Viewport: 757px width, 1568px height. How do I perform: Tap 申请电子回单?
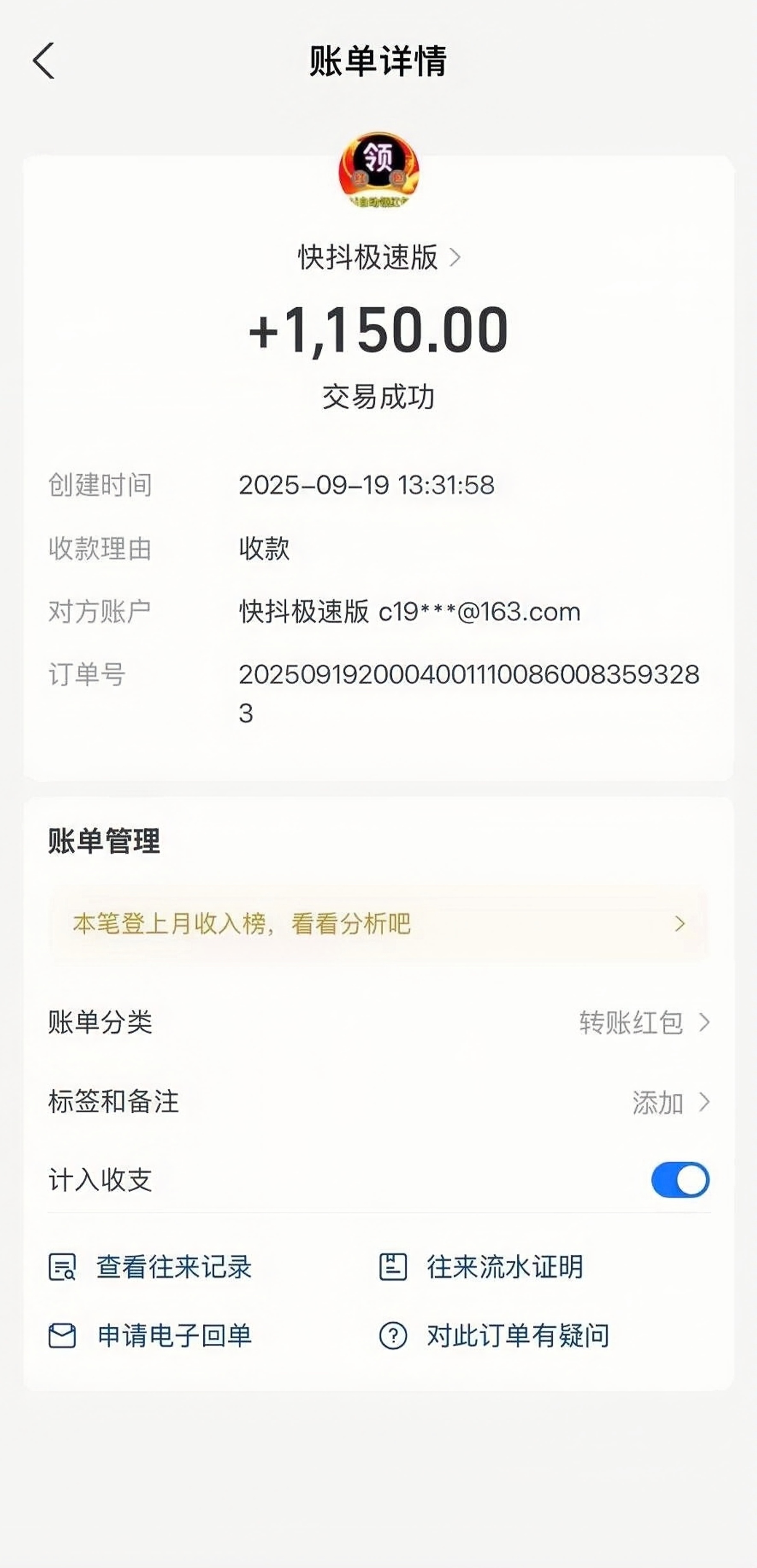[x=151, y=1336]
